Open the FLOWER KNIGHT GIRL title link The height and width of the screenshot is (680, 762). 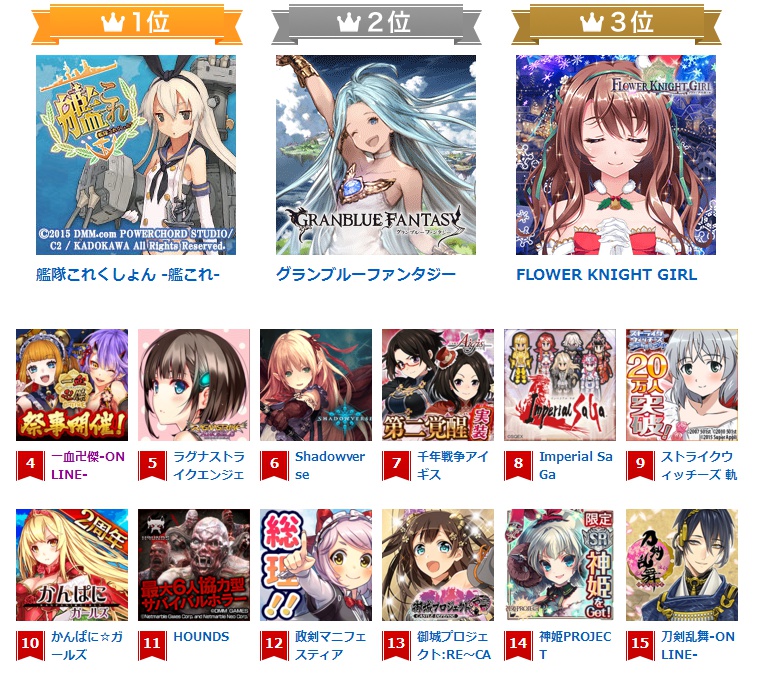[x=606, y=275]
